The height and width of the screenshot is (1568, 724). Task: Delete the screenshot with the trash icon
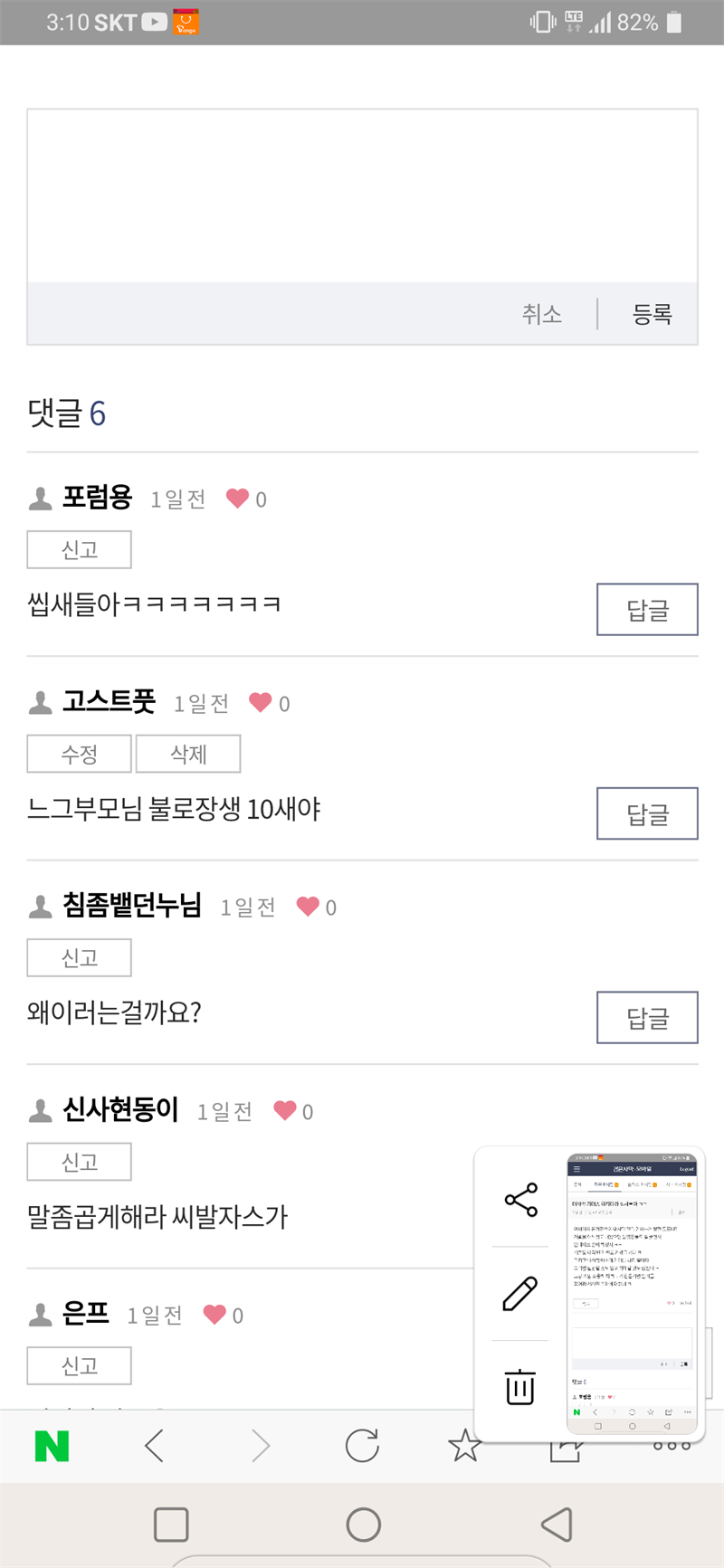(x=520, y=1387)
